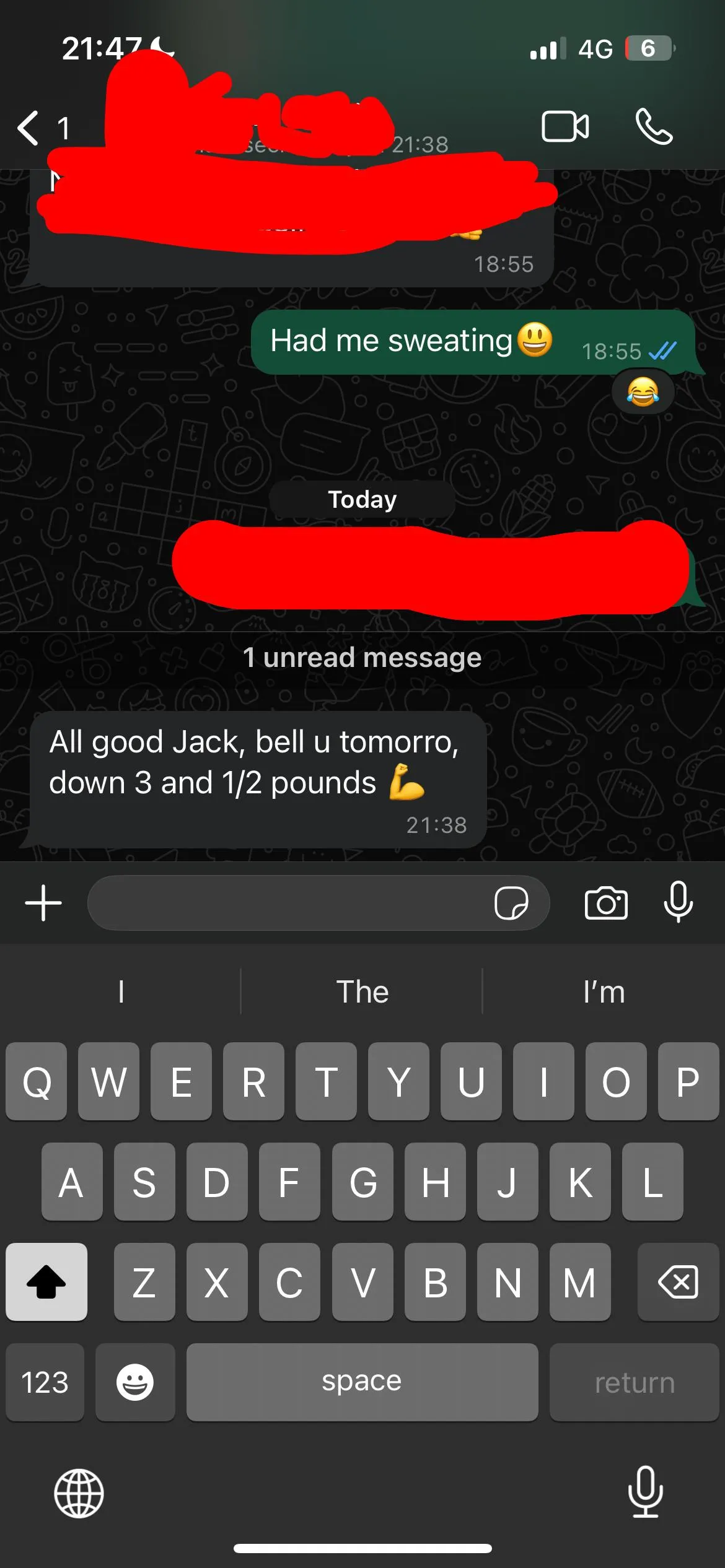Start a voice call
Image resolution: width=725 pixels, height=1568 pixels.
pos(654,127)
